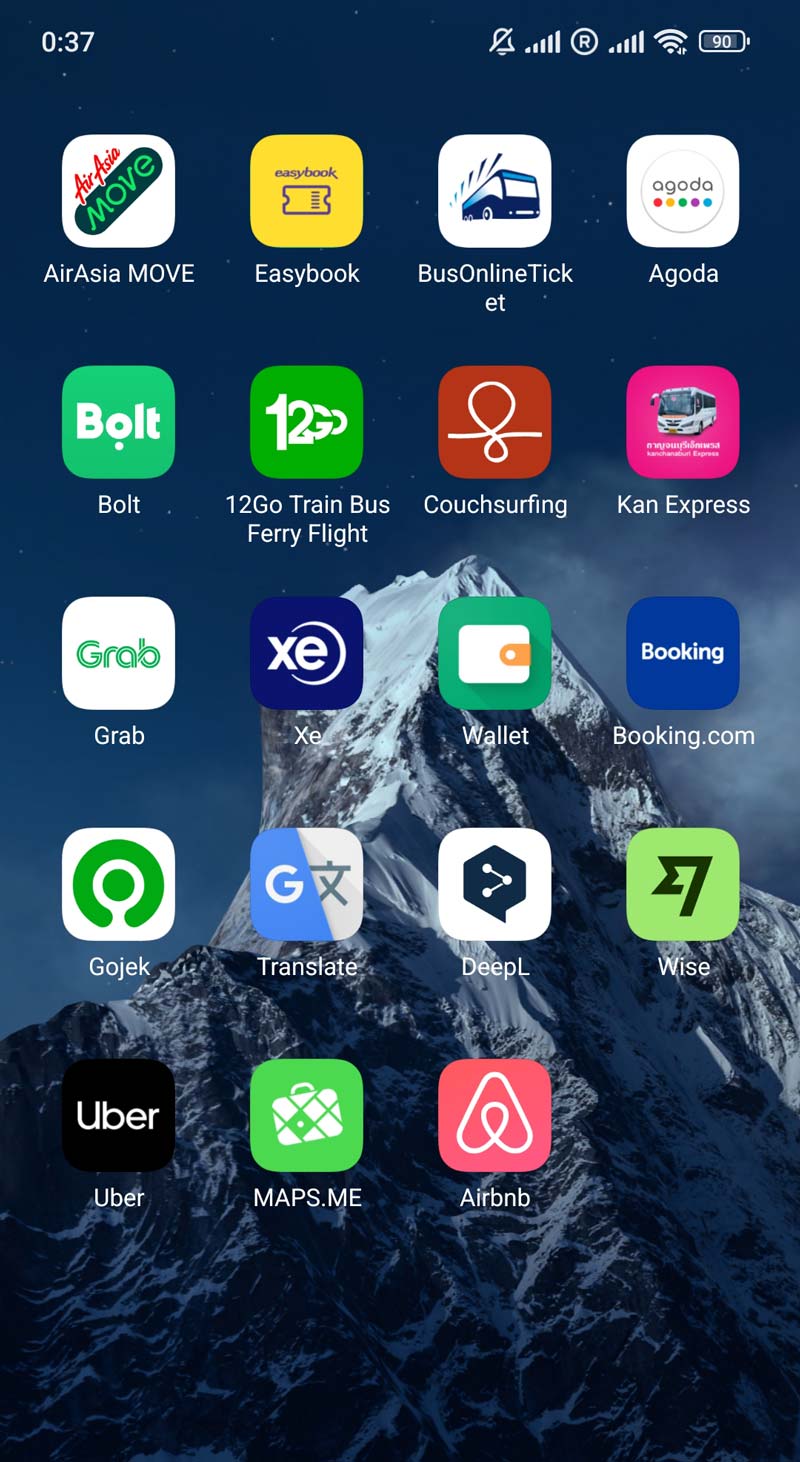Viewport: 800px width, 1462px height.
Task: Open the Bolt ride app
Action: click(118, 422)
